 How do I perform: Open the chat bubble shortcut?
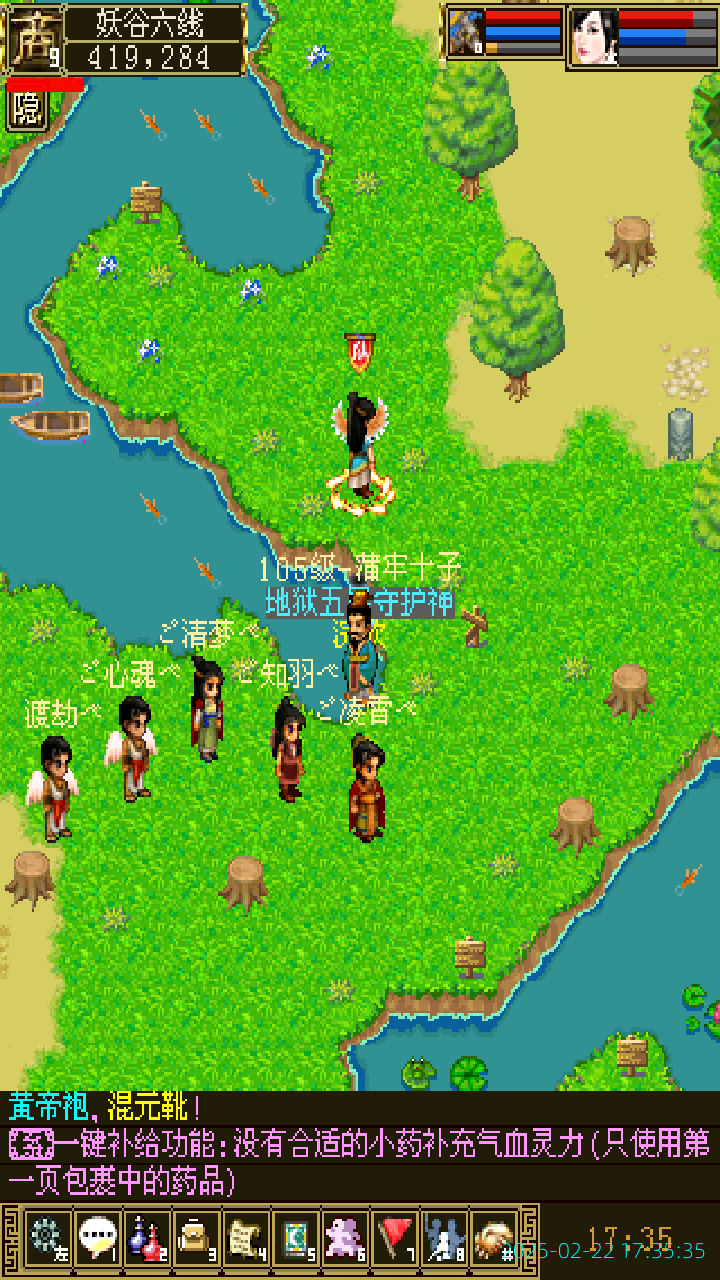click(97, 1238)
